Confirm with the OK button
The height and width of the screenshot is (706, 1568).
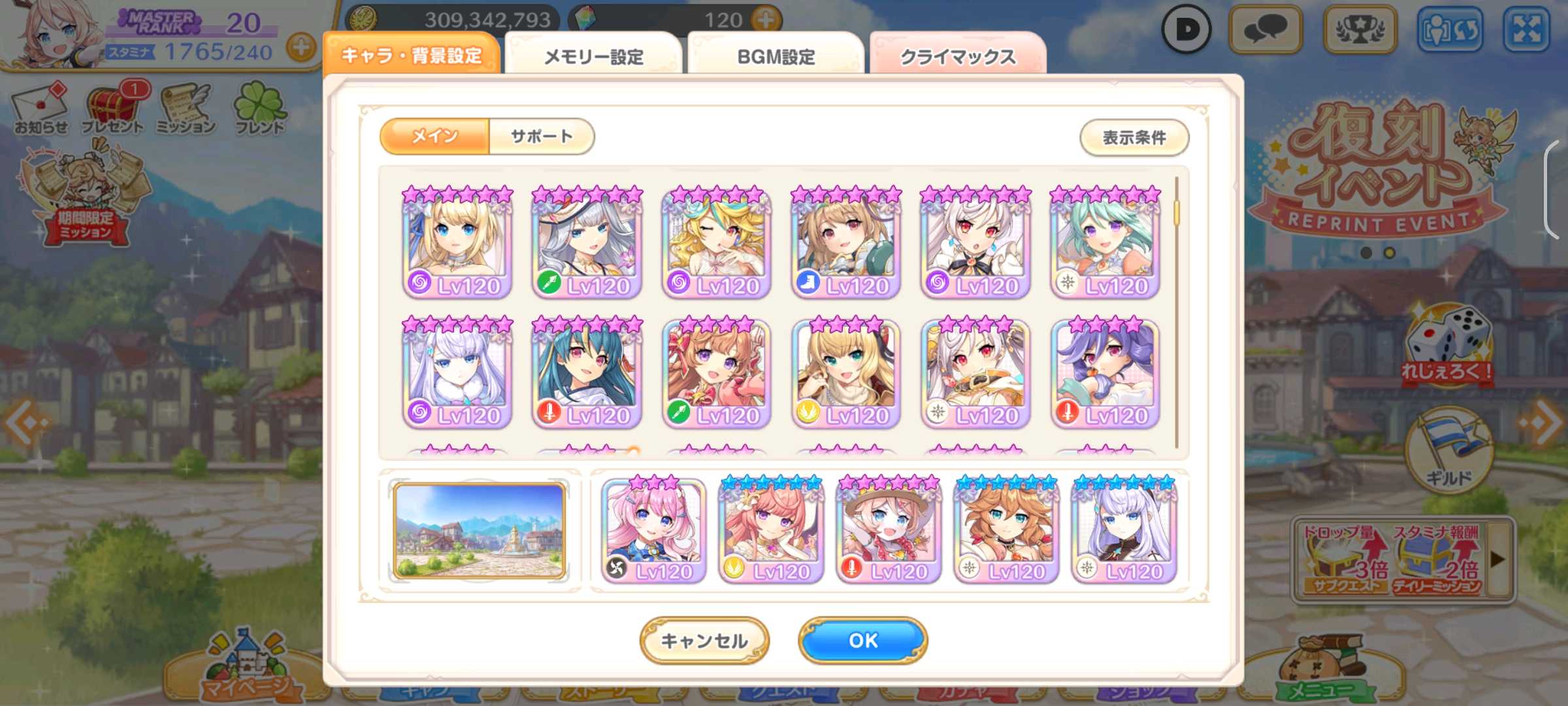click(862, 640)
